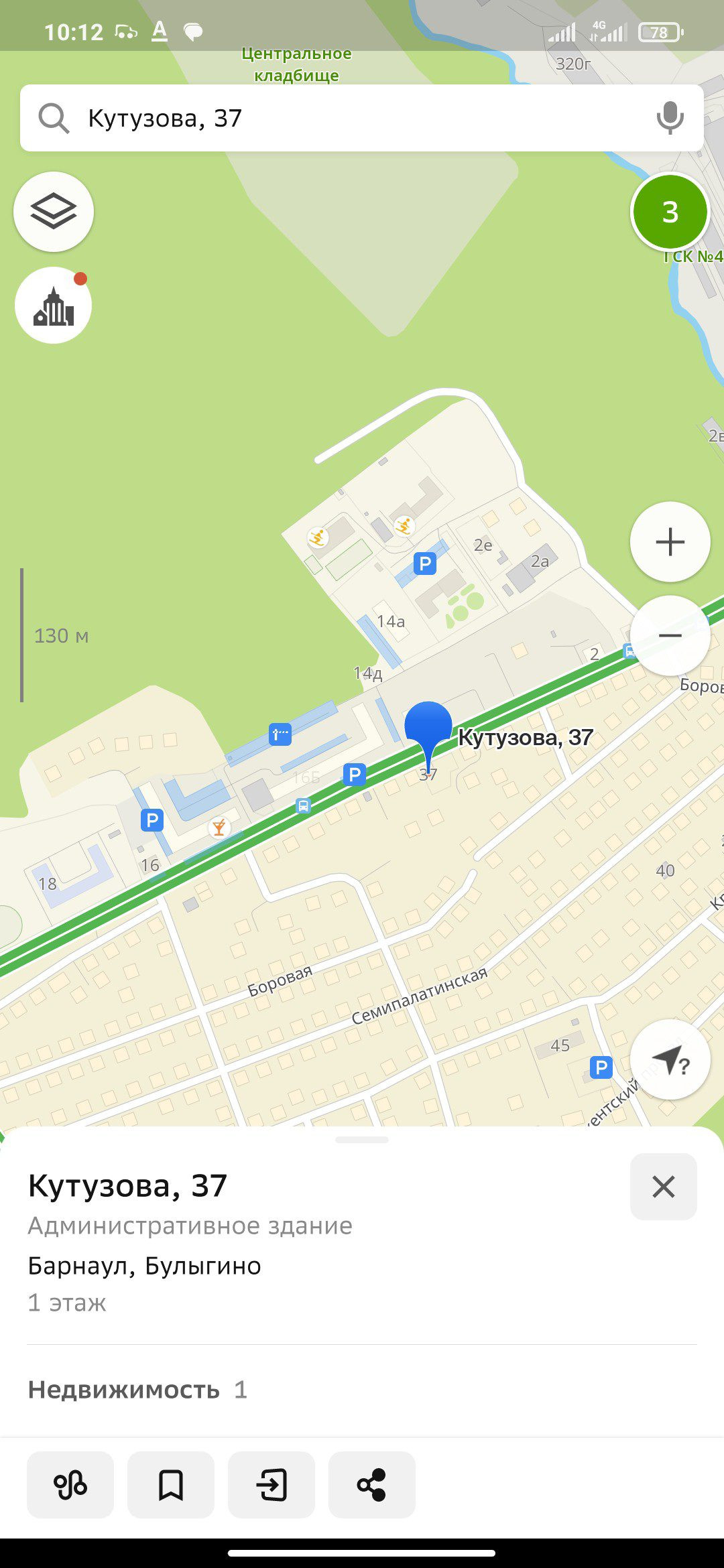Close the Кутузова, 37 info card
Screen dimensions: 724x1568
click(664, 1187)
